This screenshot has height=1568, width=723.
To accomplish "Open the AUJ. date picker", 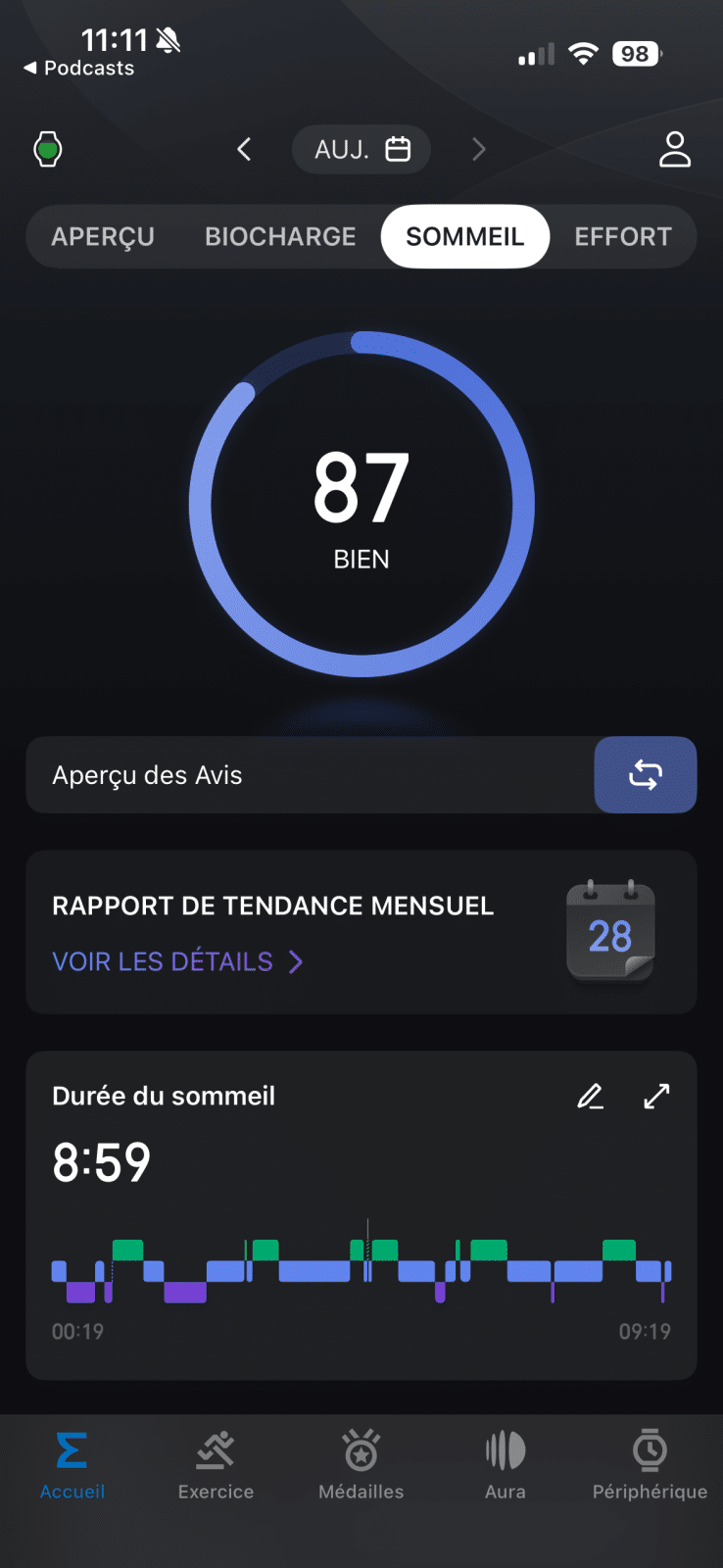I will [361, 149].
